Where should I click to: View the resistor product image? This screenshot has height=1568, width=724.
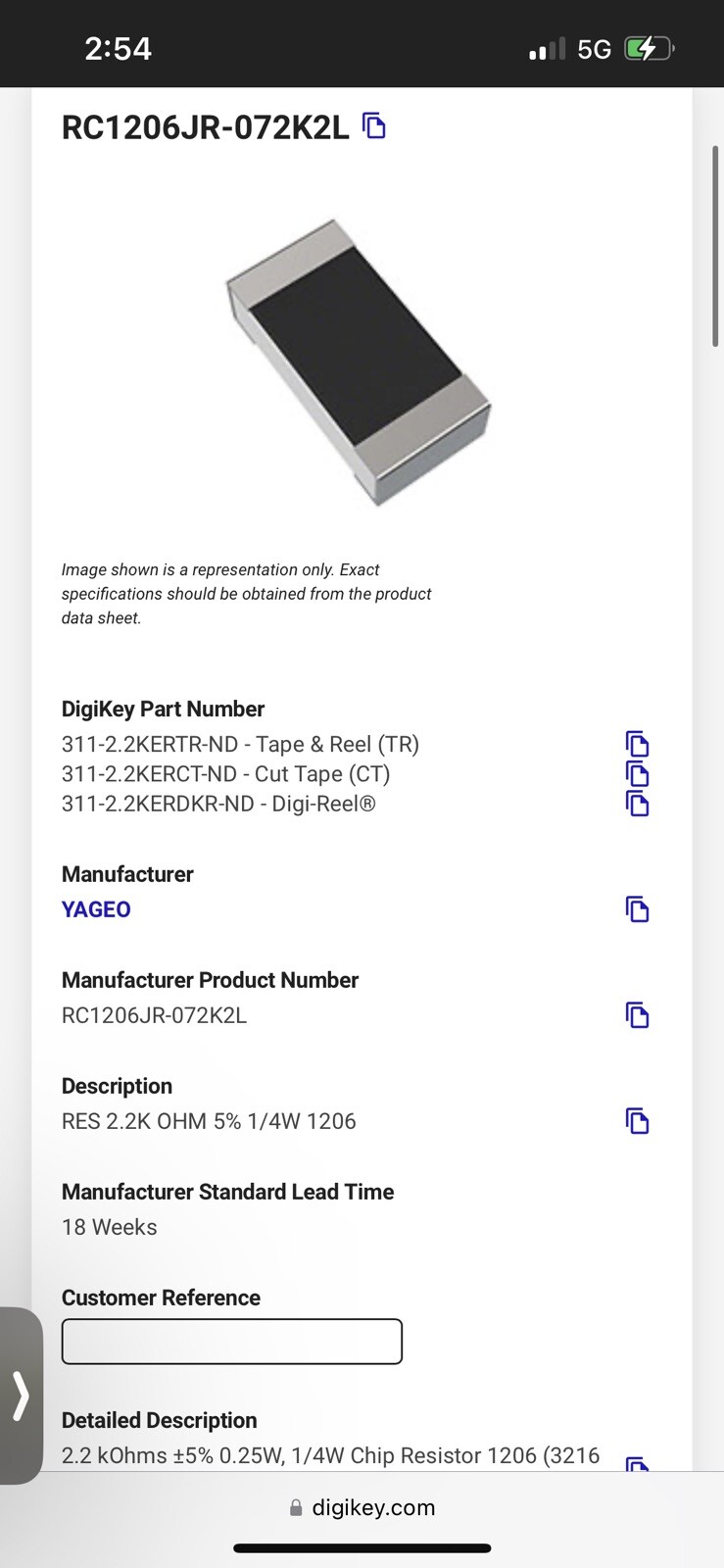[358, 363]
